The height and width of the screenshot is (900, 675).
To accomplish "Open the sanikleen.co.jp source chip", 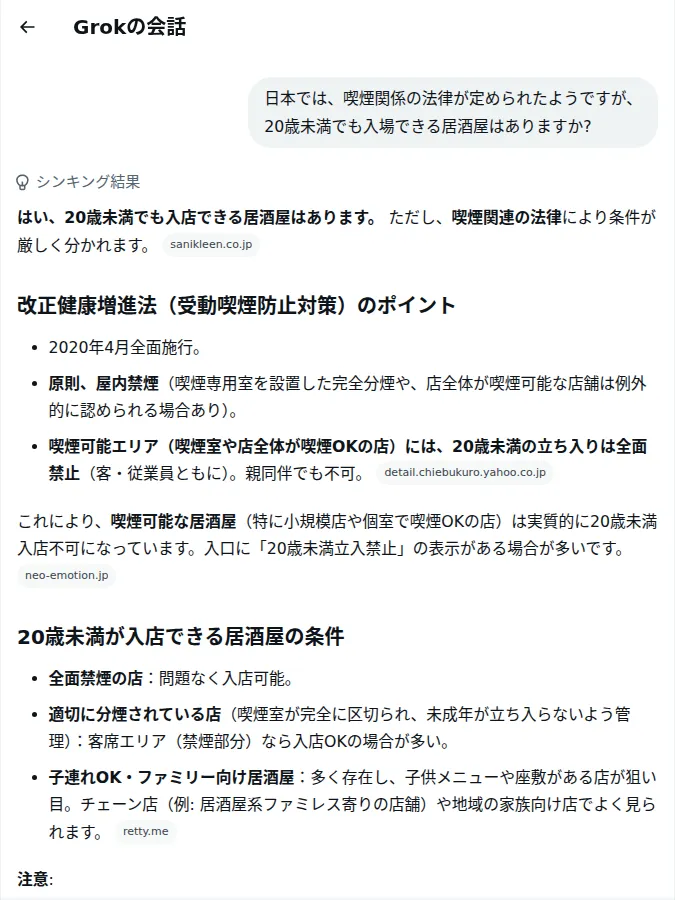I will pos(211,245).
